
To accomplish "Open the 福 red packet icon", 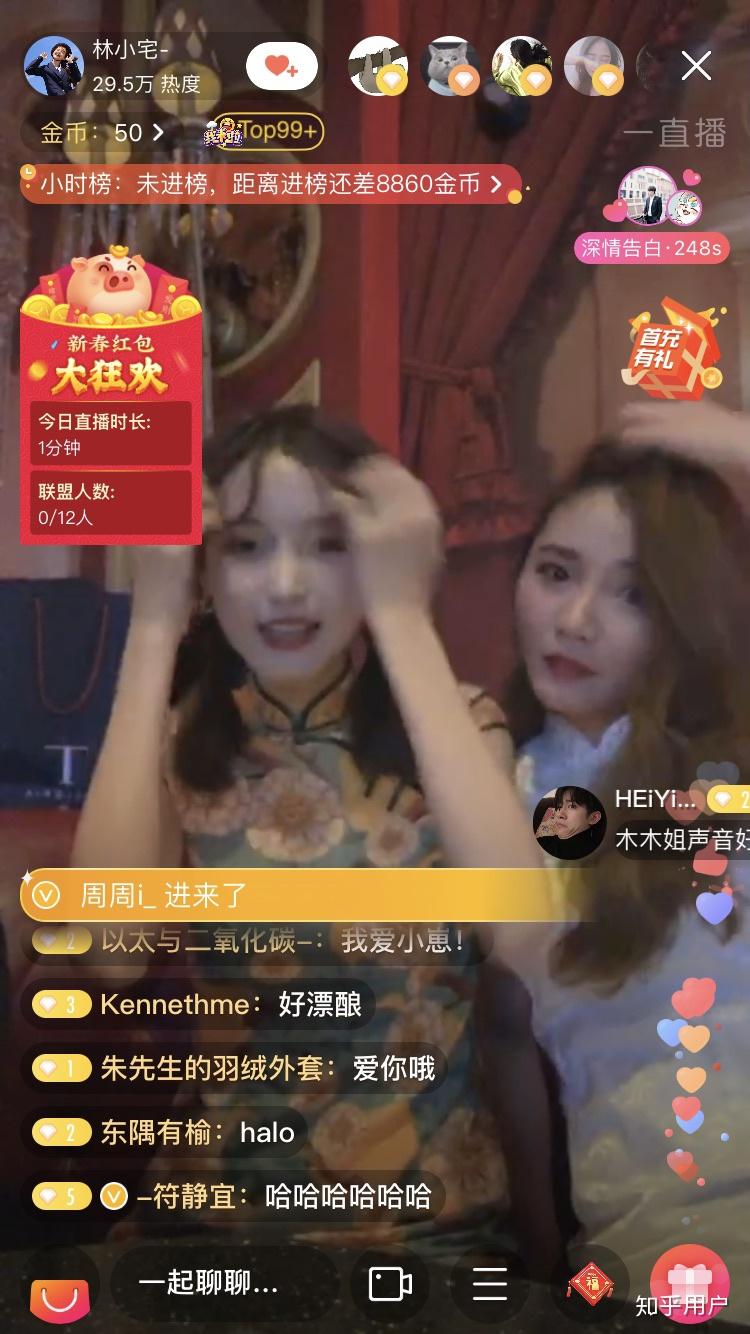I will click(590, 1284).
